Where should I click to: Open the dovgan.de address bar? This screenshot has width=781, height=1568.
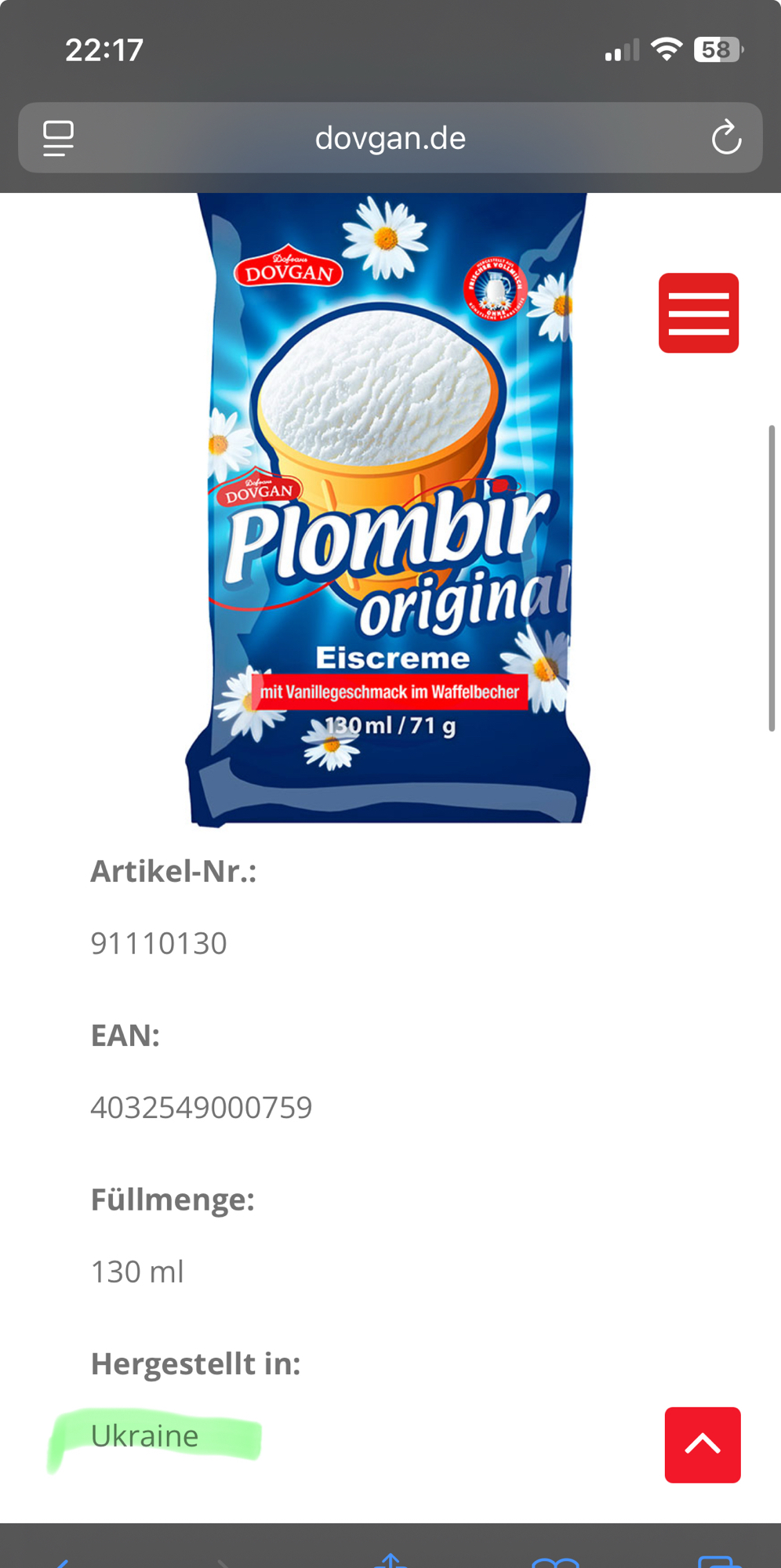[x=390, y=138]
